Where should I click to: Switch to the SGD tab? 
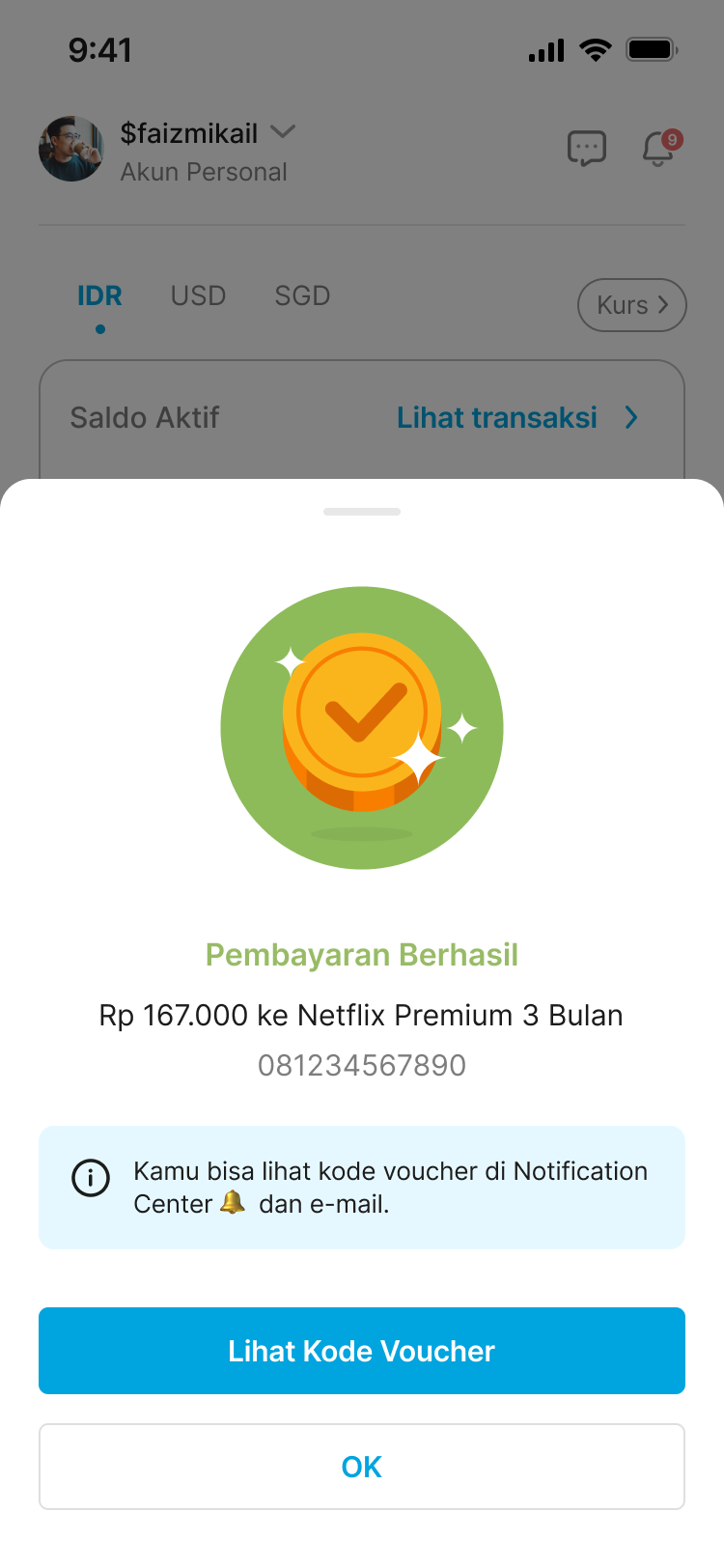(302, 295)
